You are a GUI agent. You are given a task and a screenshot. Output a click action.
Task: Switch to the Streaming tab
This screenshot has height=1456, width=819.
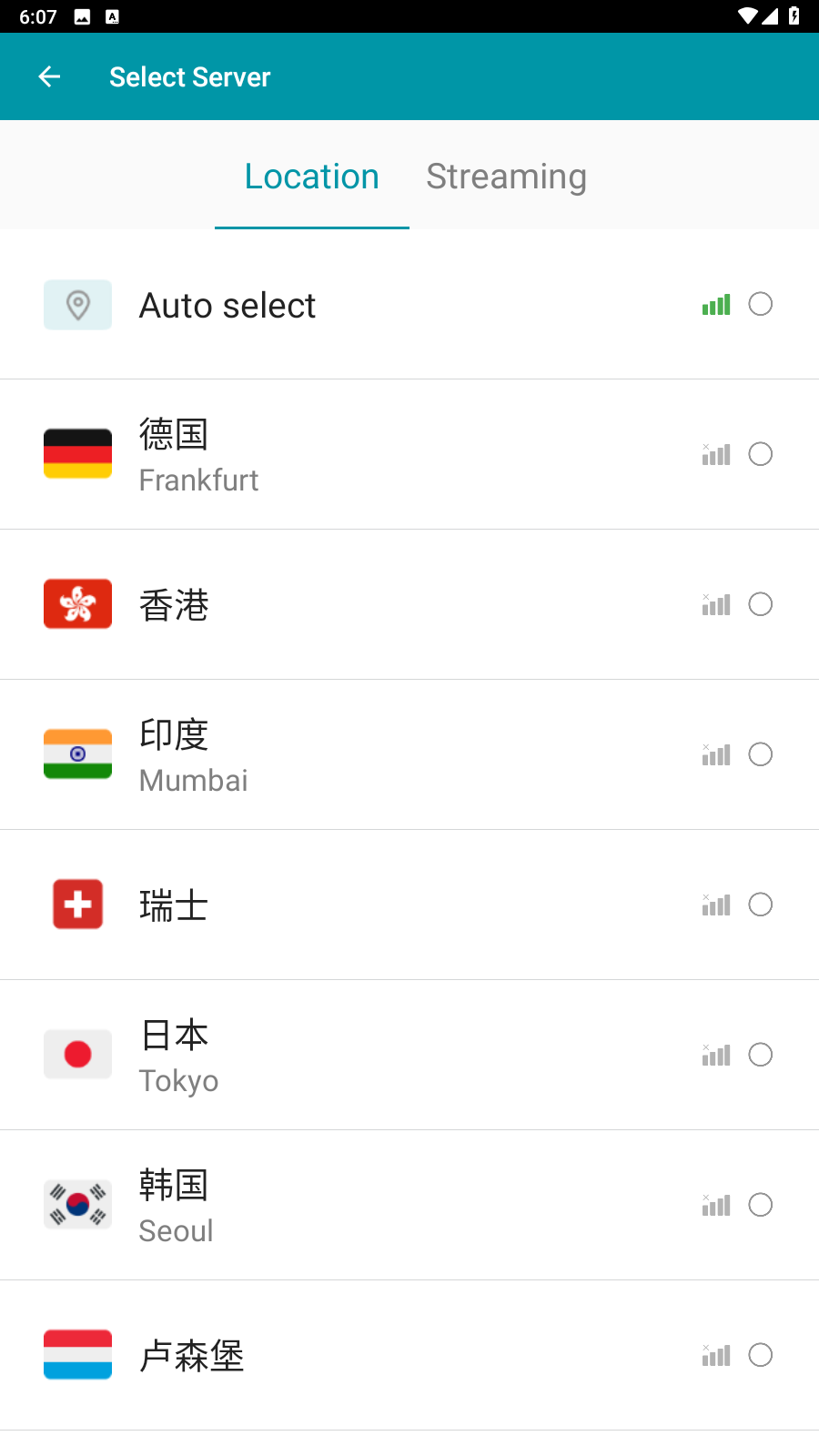tap(506, 177)
